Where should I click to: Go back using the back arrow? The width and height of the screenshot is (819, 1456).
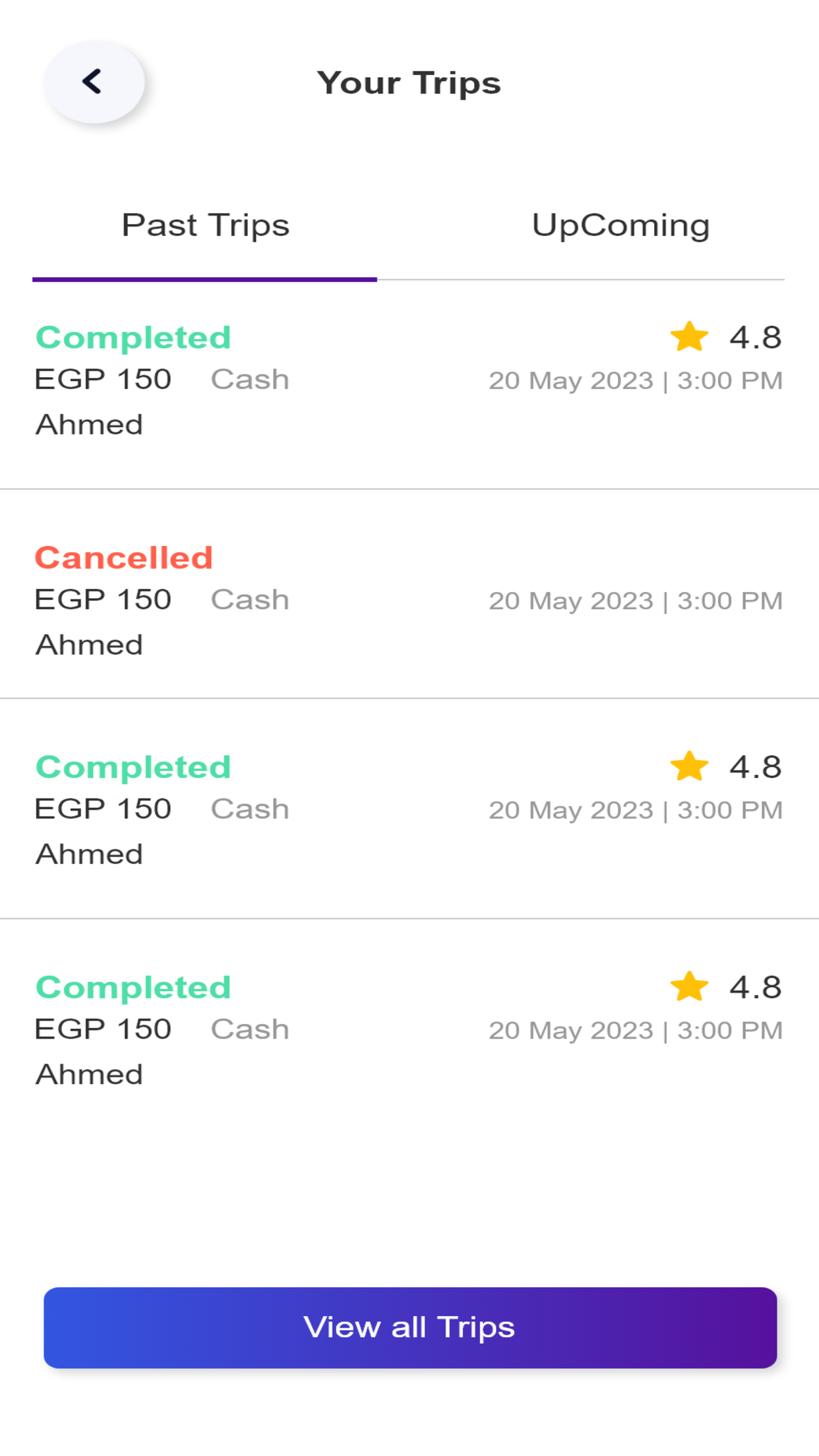(94, 82)
